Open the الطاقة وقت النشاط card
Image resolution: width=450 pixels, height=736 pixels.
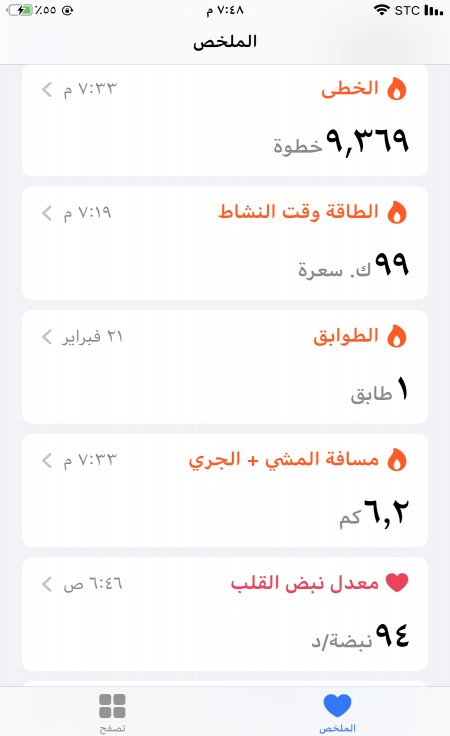225,243
